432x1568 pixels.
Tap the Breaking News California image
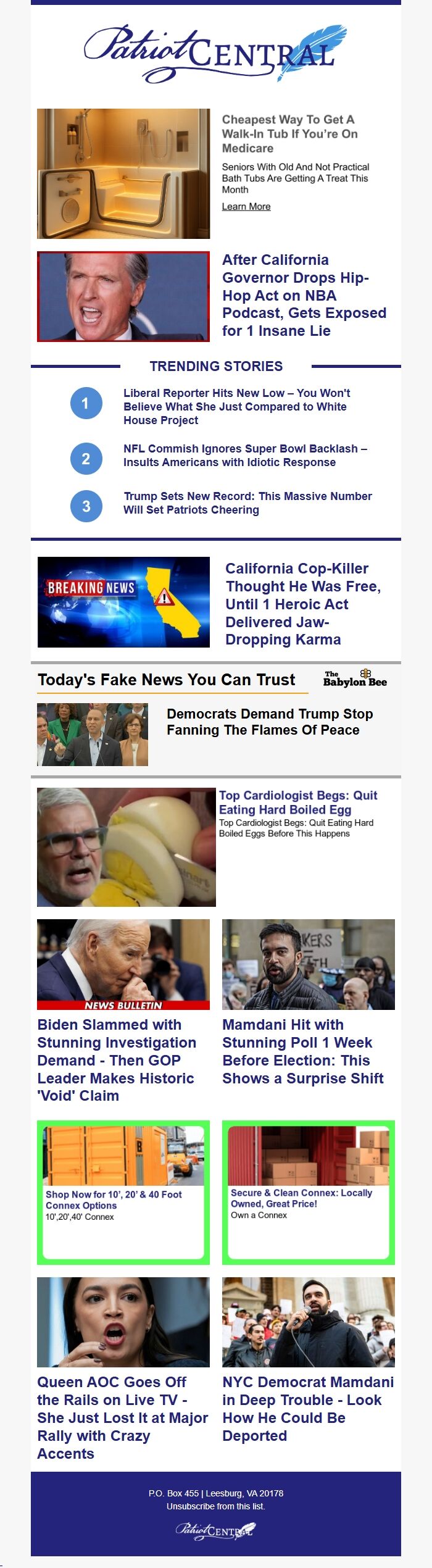[x=123, y=602]
